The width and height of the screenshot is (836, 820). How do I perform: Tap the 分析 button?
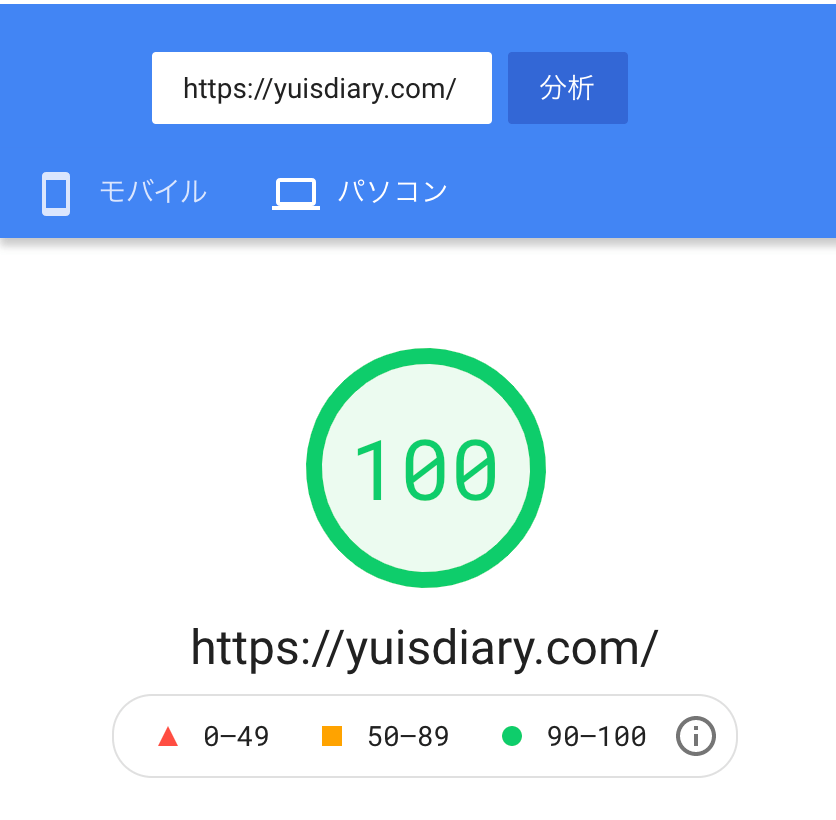click(x=567, y=88)
